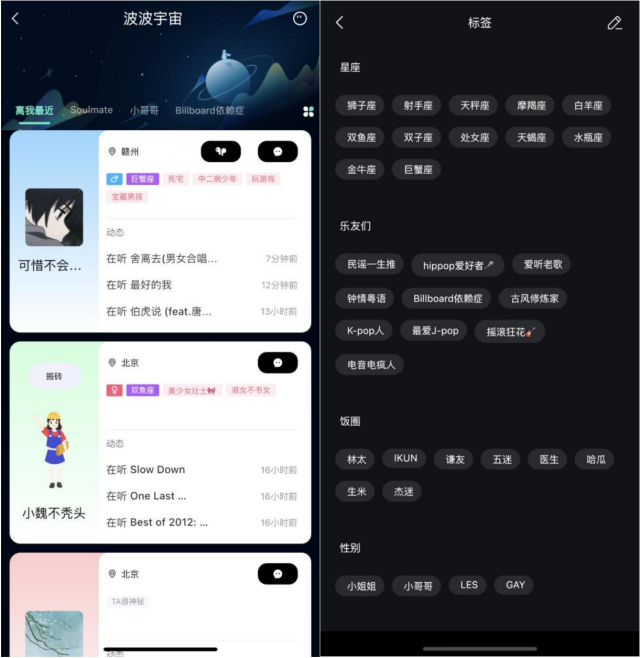This screenshot has height=658, width=640.
Task: Tap the earphone button on 赣州 card
Action: [x=220, y=152]
